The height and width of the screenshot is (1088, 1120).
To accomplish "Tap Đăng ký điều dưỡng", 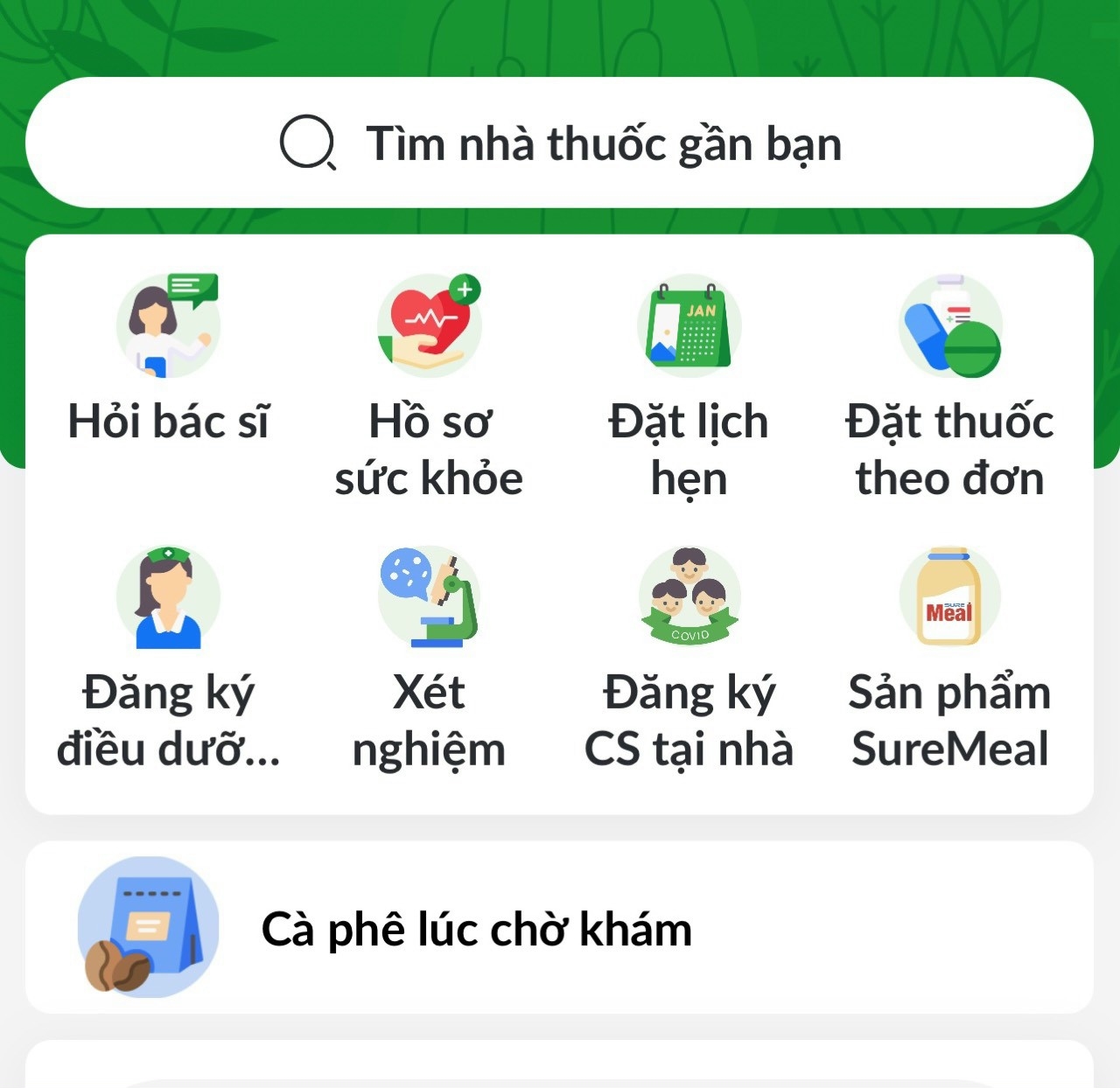I will [168, 598].
